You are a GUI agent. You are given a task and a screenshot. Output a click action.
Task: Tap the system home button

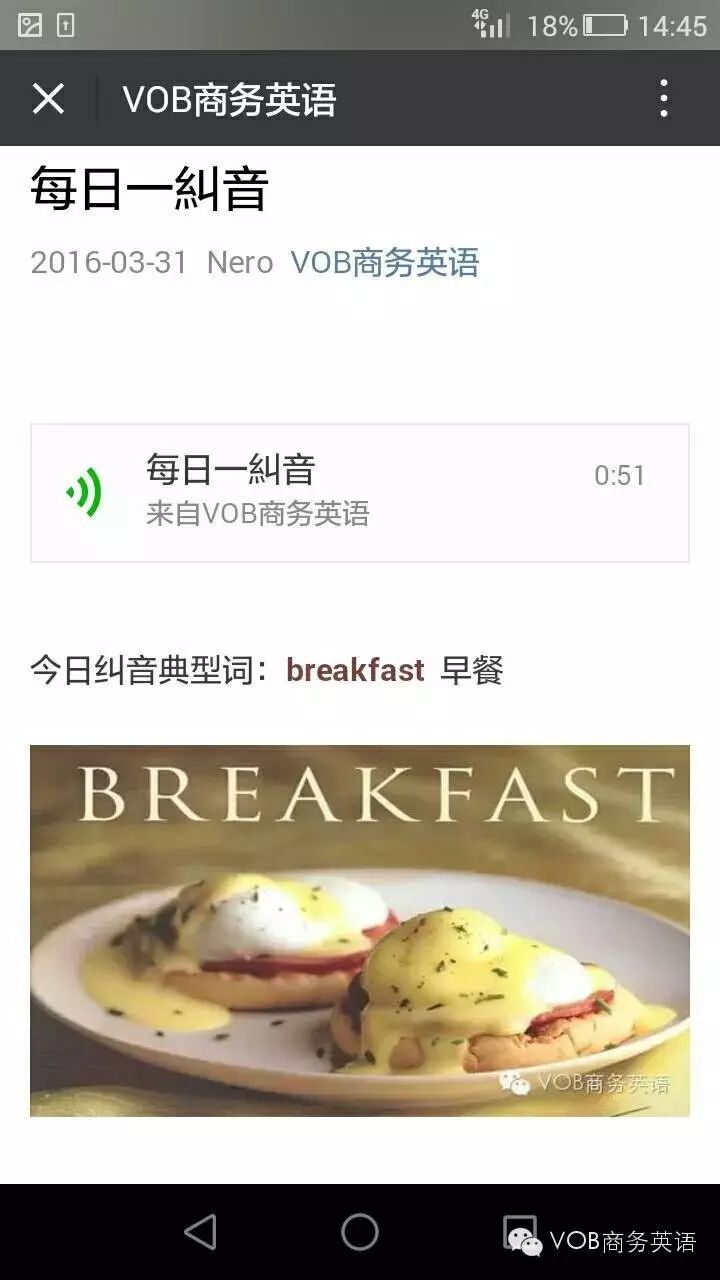(360, 1232)
